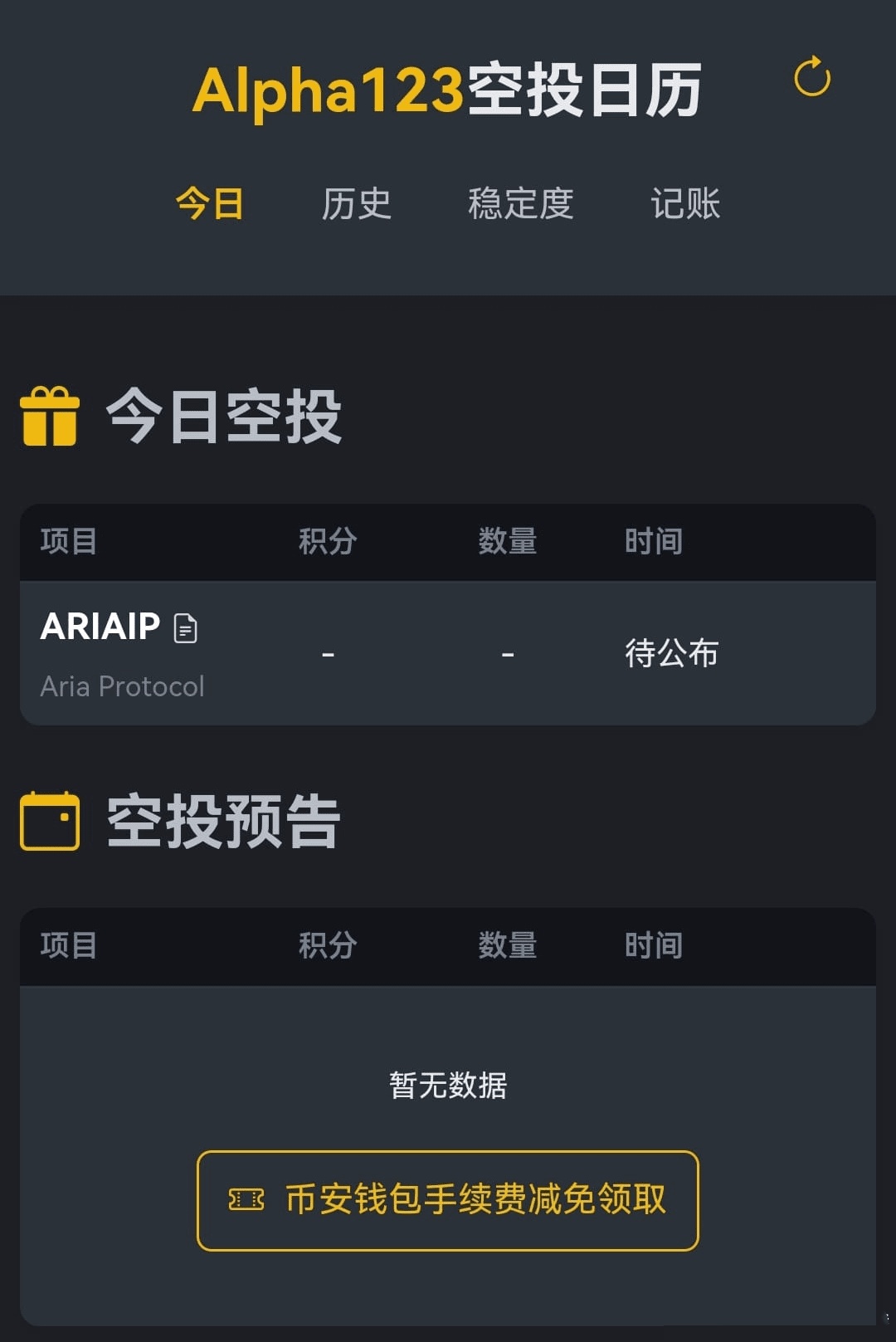Image resolution: width=896 pixels, height=1342 pixels.
Task: Open the ARIAIP Aria Protocol airdrop row
Action: pos(448,653)
